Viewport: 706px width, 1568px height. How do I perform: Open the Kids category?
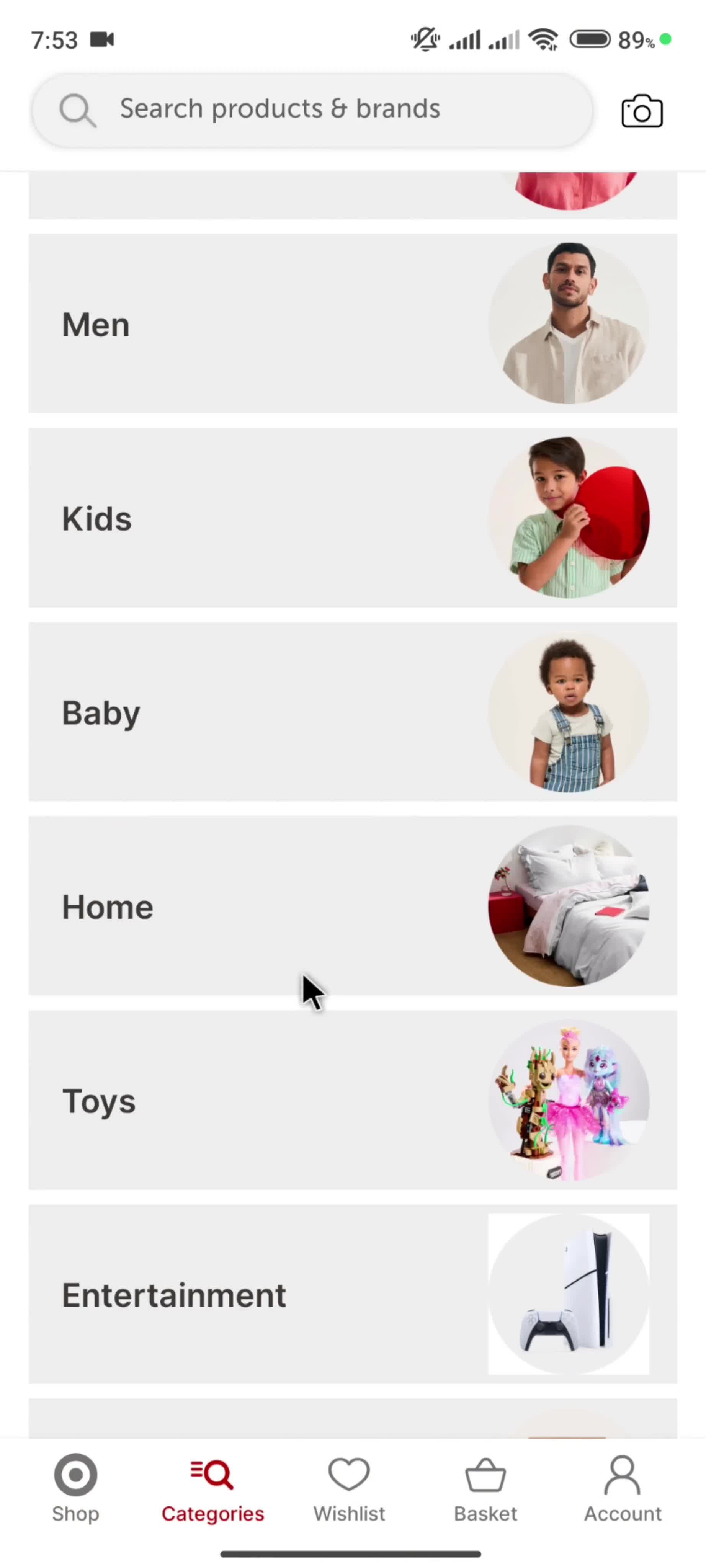(352, 518)
